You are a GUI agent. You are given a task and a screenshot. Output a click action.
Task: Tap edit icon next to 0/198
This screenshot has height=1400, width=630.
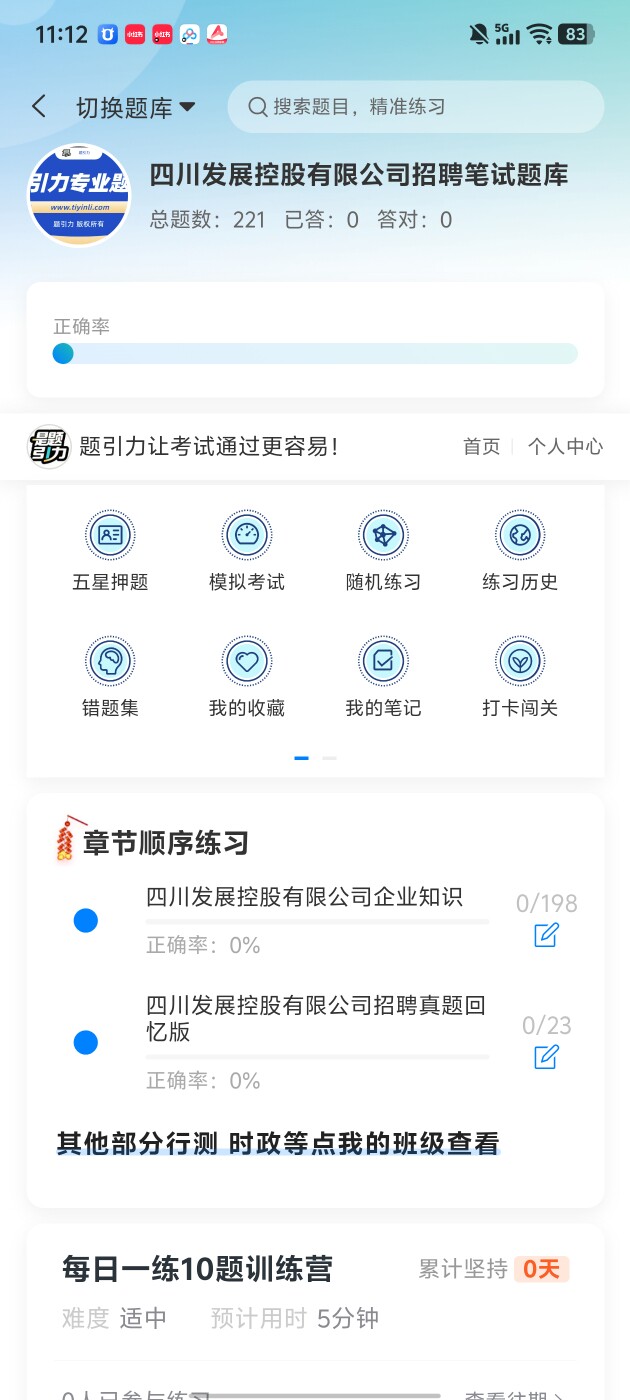click(546, 935)
